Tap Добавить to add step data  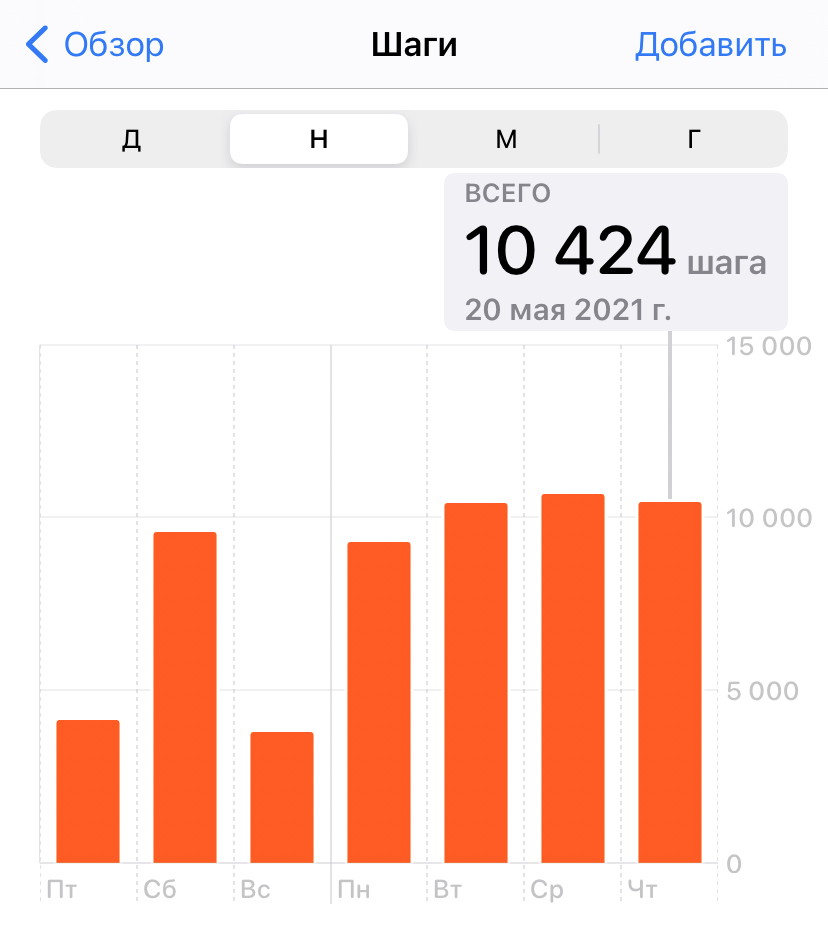coord(710,45)
